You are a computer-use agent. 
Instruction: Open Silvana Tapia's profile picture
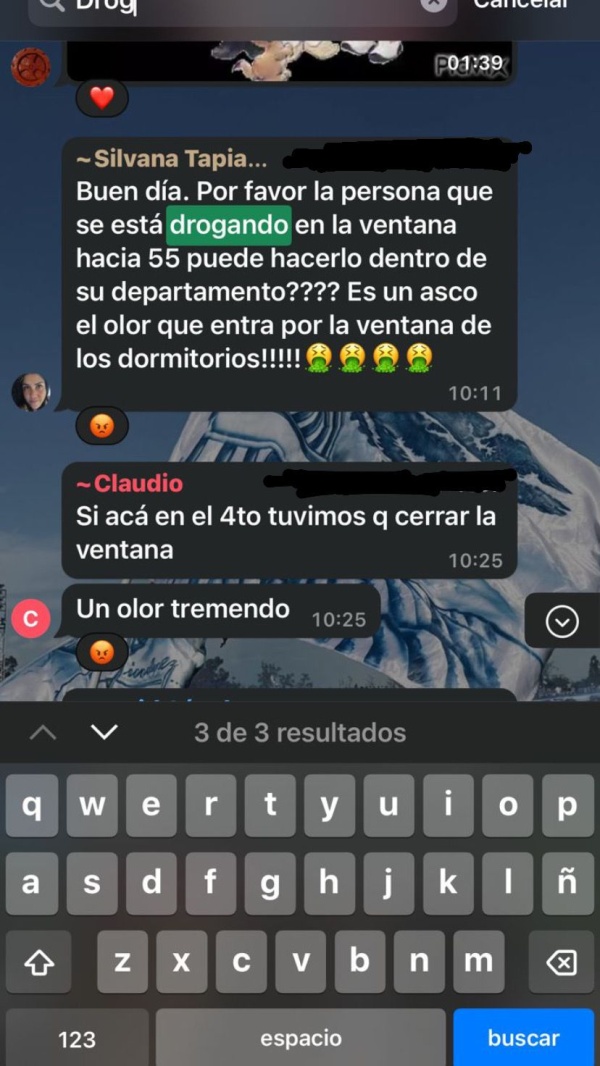tap(30, 392)
